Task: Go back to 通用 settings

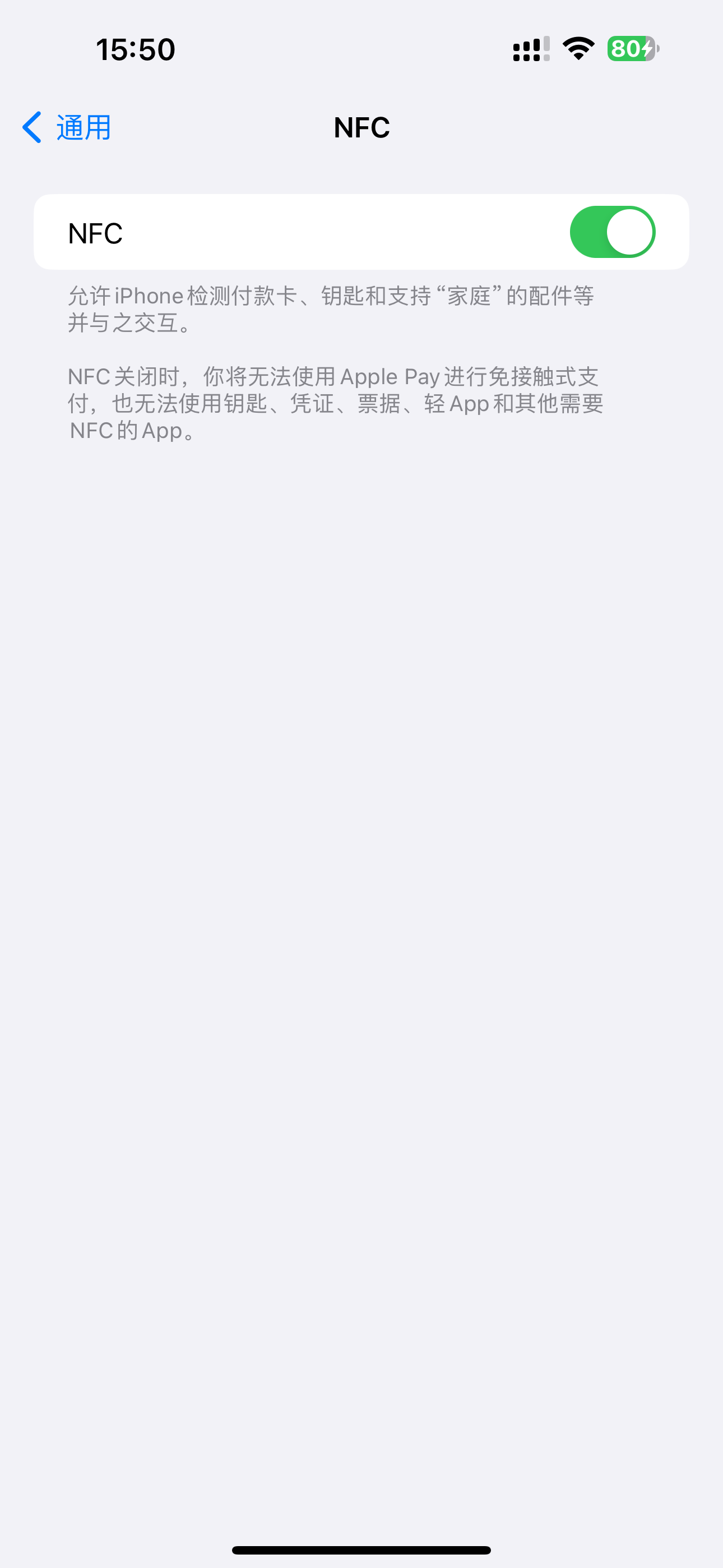Action: point(67,127)
